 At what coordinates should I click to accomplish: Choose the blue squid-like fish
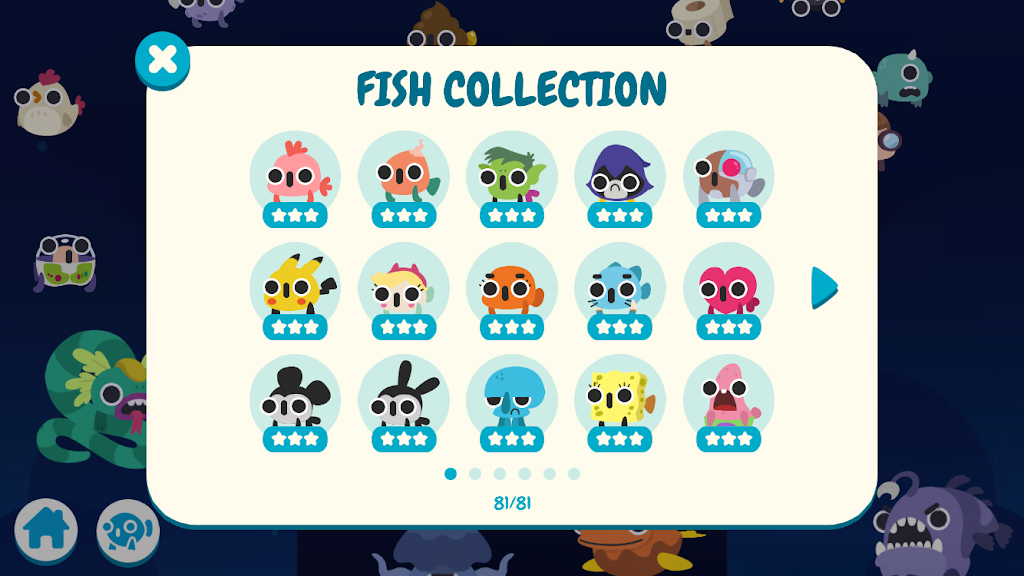511,400
